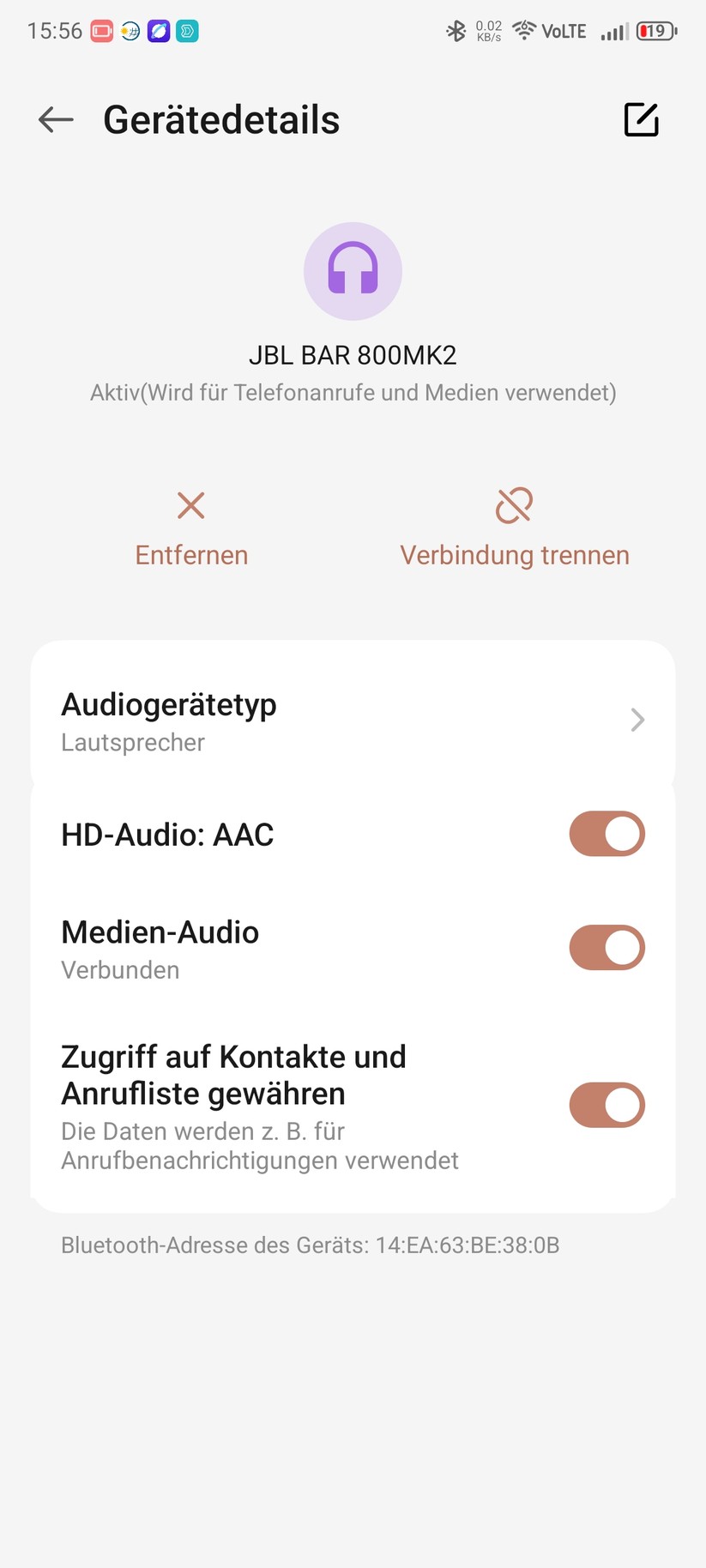Tap the back arrow icon

point(55,119)
